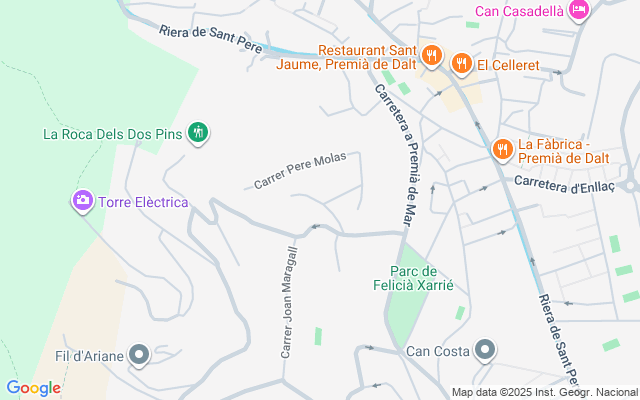Tap the El Celleret restaurant pin

point(461,65)
